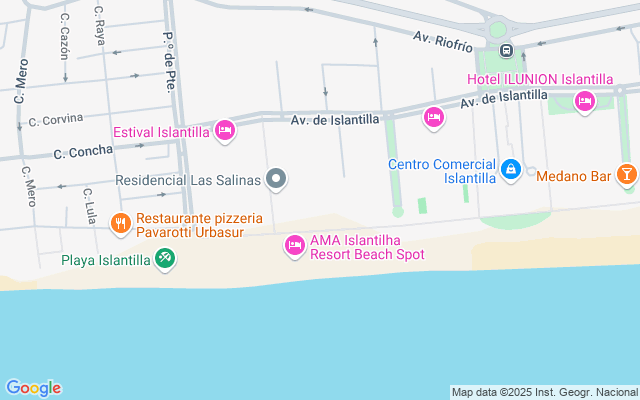640x400 pixels.
Task: Tap the hotel pin on Av. de Islantilla
Action: [433, 117]
